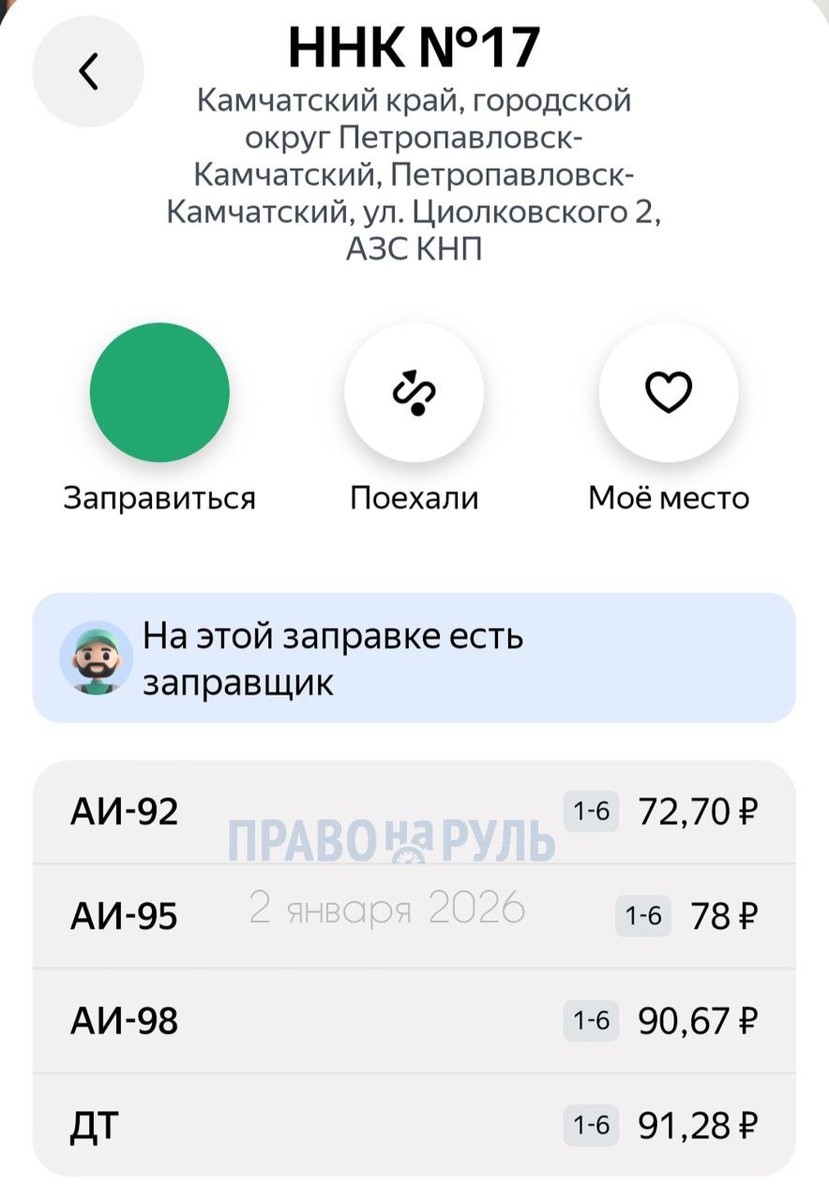Click the 1-6 pump badge for АИ-98
The image size is (829, 1200).
[591, 1022]
